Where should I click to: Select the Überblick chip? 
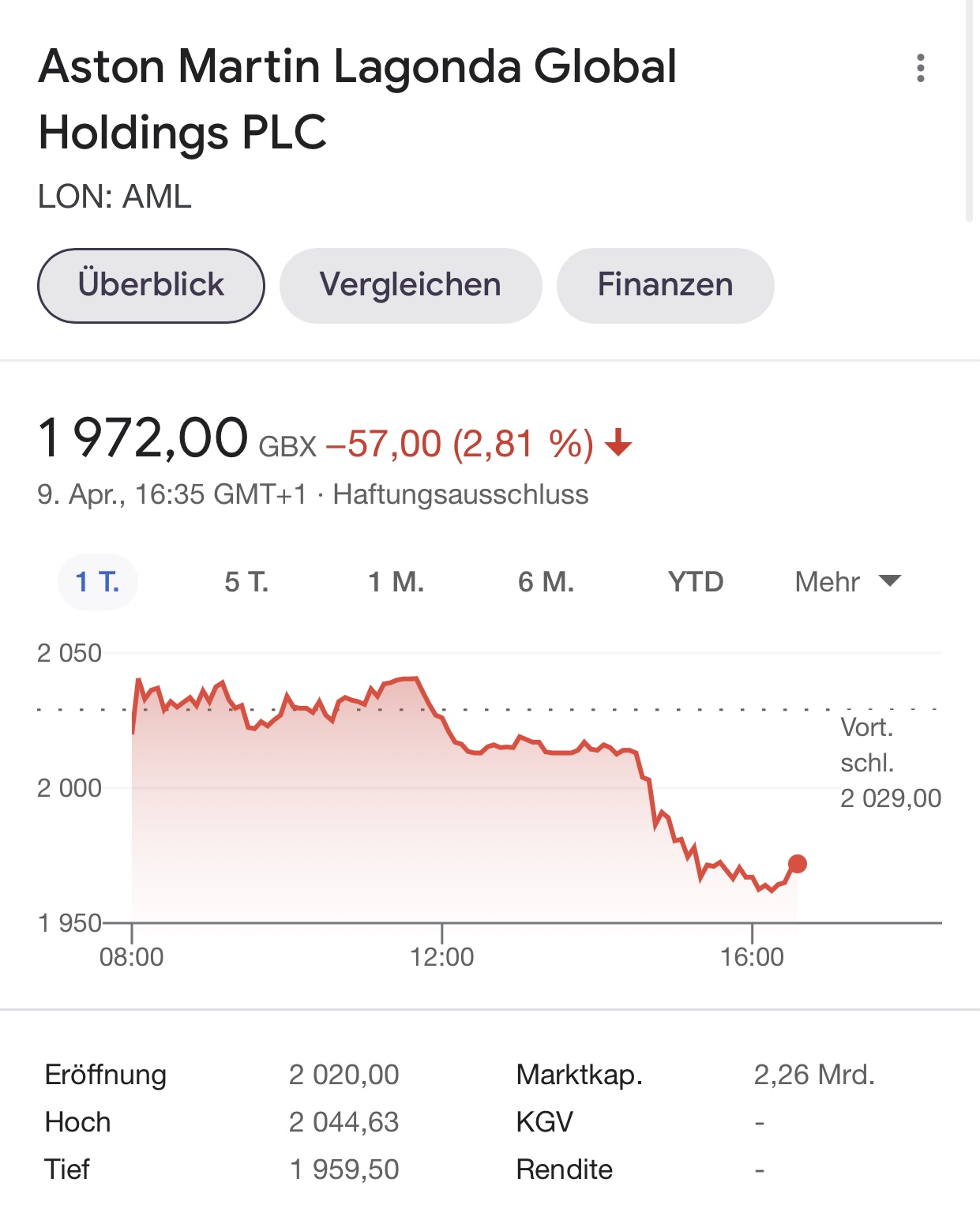click(x=151, y=285)
